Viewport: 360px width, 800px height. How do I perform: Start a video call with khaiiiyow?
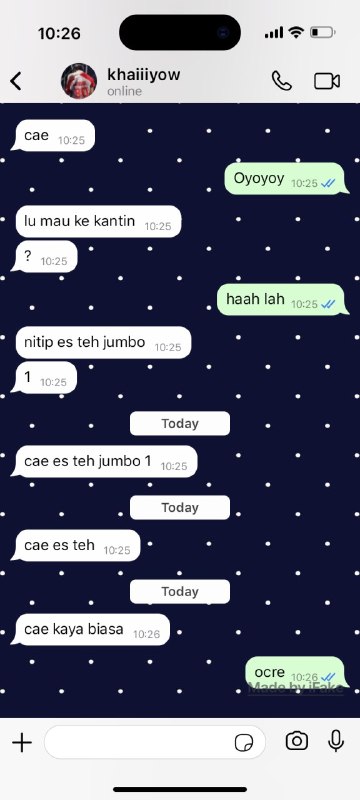(x=327, y=81)
